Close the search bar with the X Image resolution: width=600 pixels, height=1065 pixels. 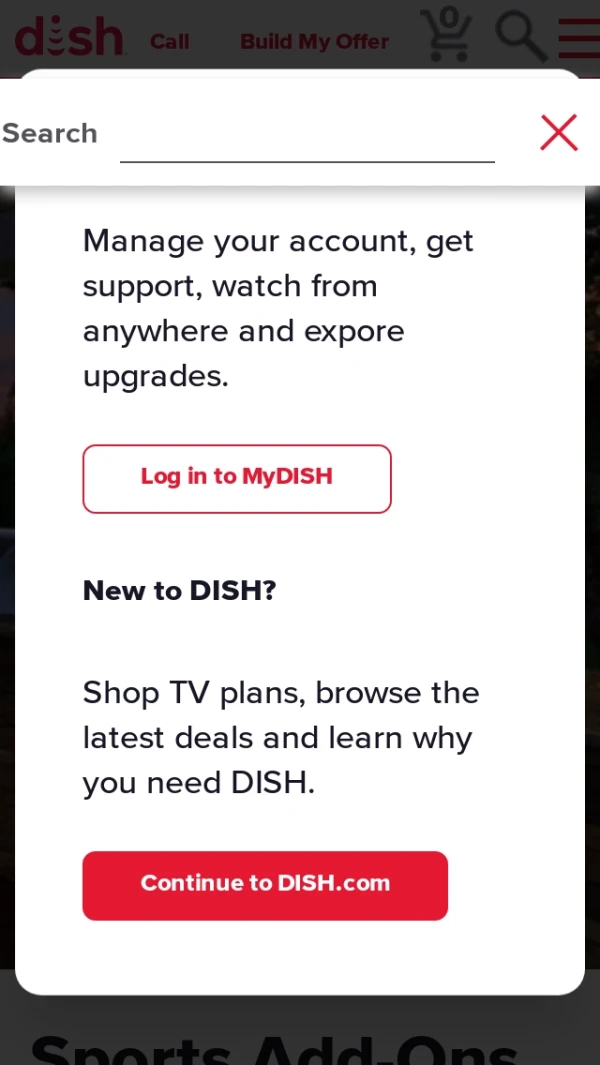point(558,132)
